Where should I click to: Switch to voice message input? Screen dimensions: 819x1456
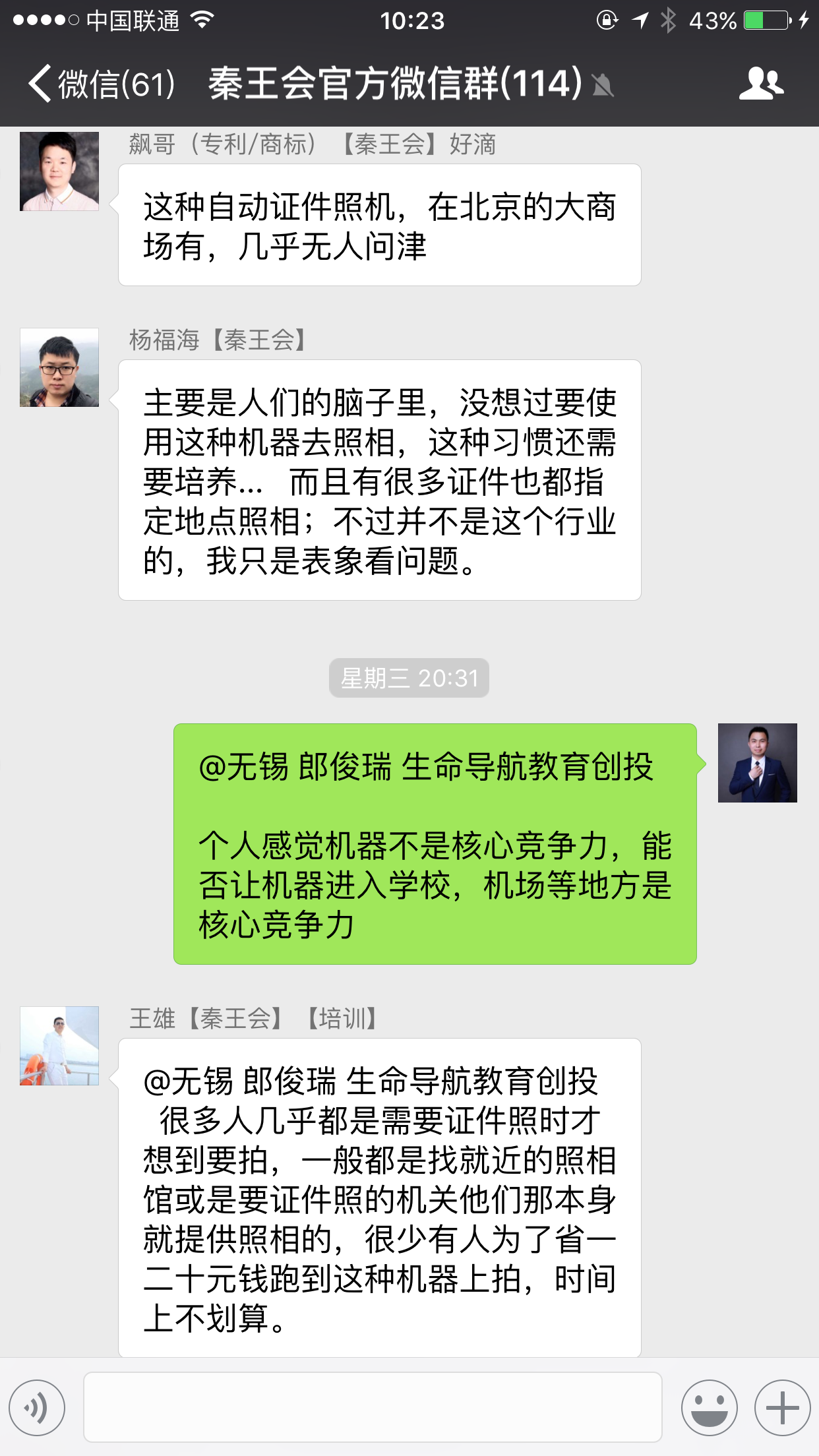[38, 1408]
